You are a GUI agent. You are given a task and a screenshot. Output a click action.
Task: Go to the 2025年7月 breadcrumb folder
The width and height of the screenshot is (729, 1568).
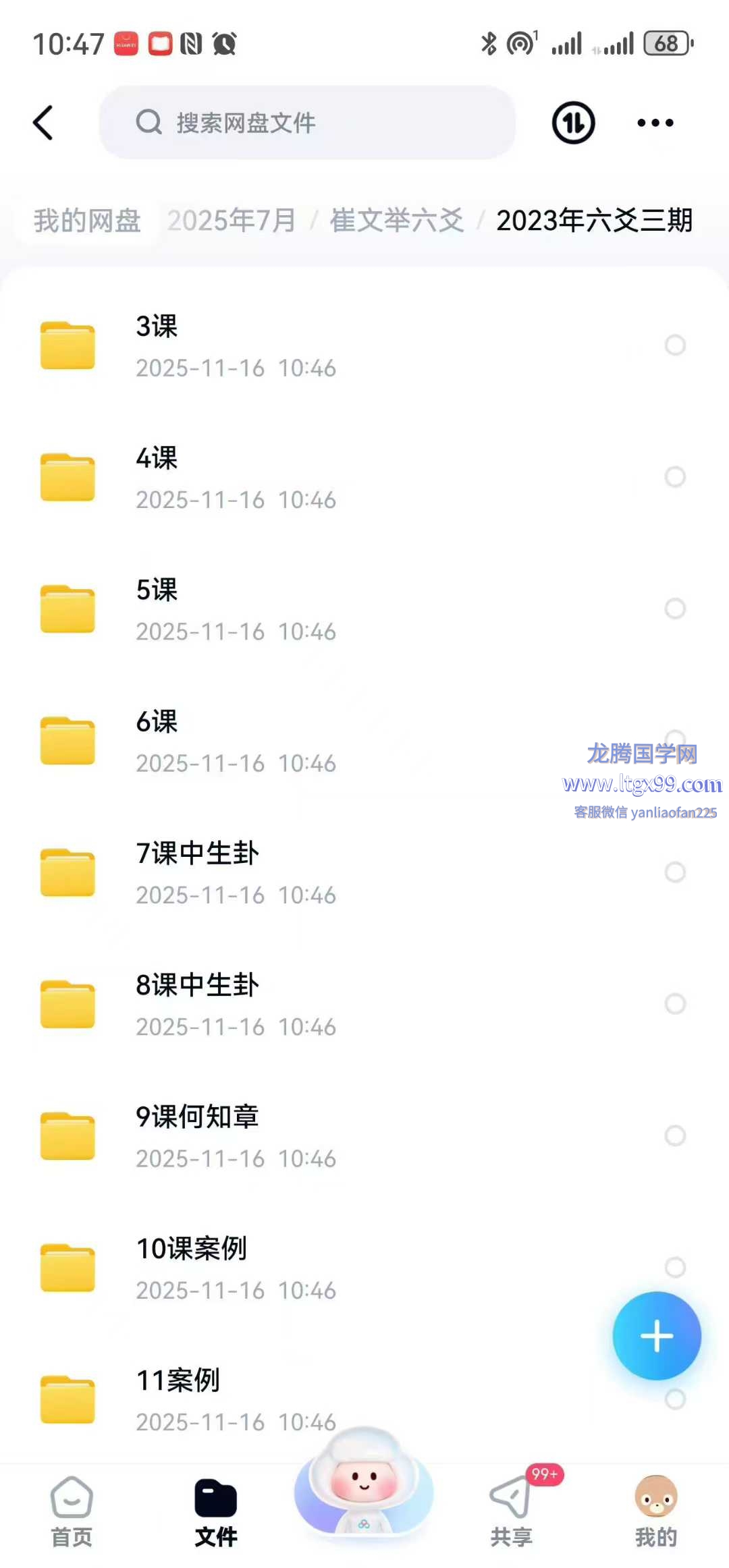pyautogui.click(x=232, y=221)
